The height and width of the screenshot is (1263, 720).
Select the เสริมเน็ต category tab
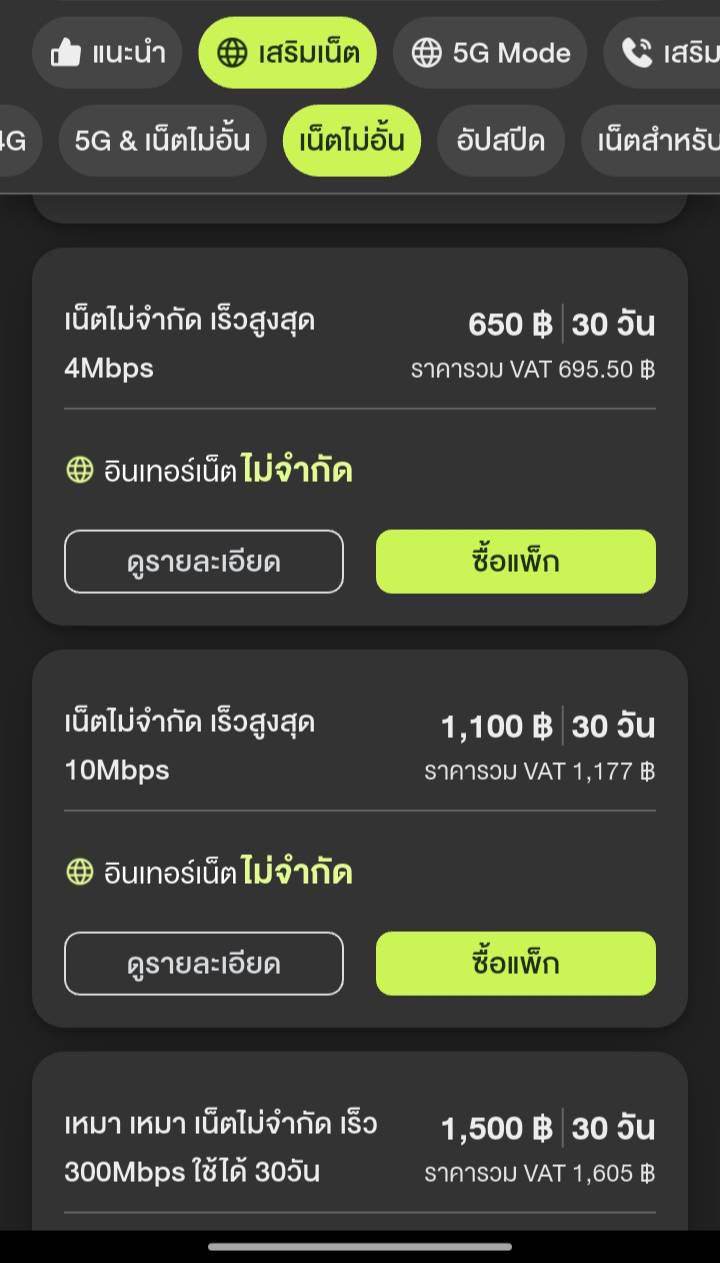coord(288,53)
